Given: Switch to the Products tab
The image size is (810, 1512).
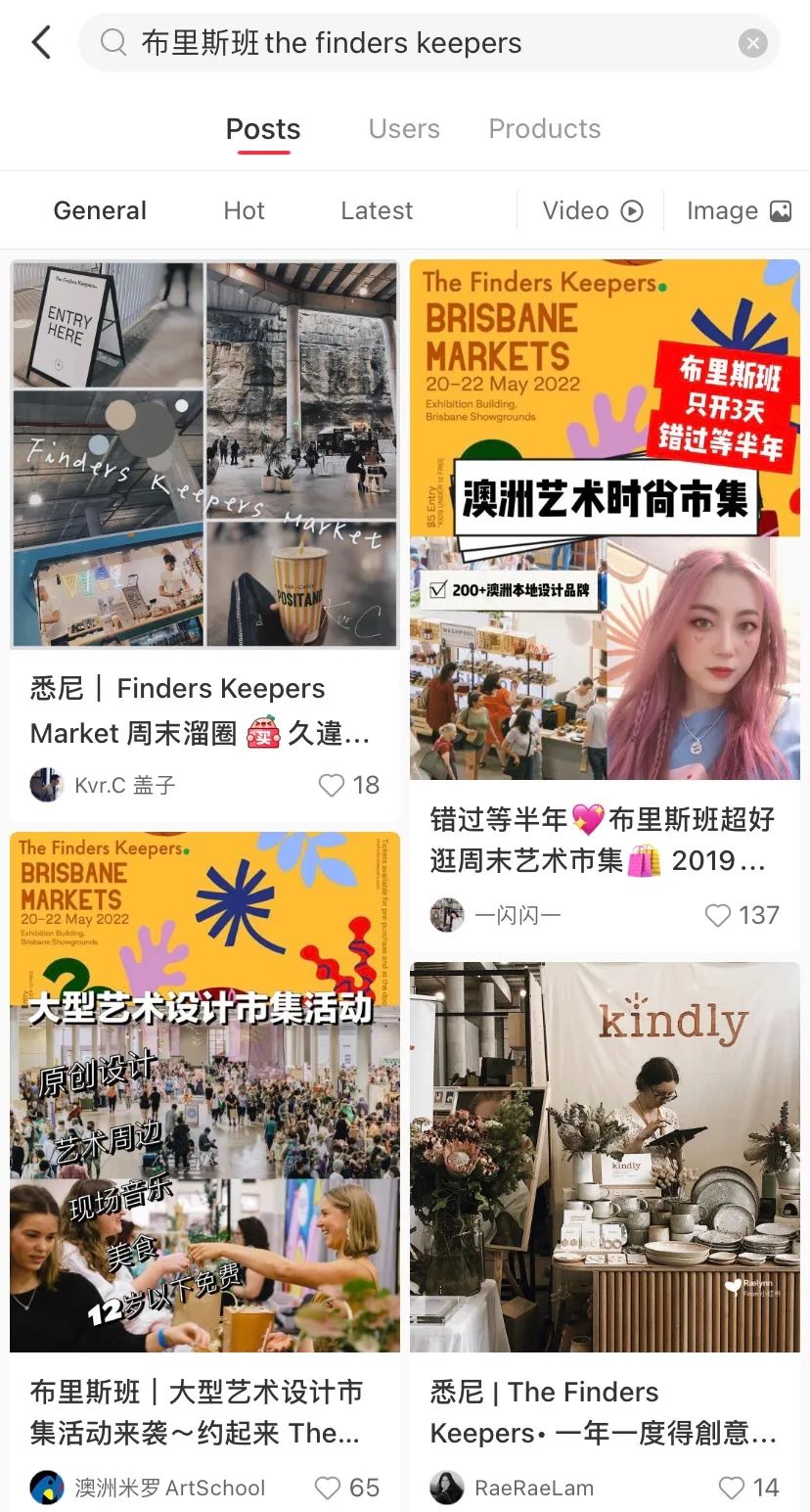Looking at the screenshot, I should pyautogui.click(x=544, y=129).
